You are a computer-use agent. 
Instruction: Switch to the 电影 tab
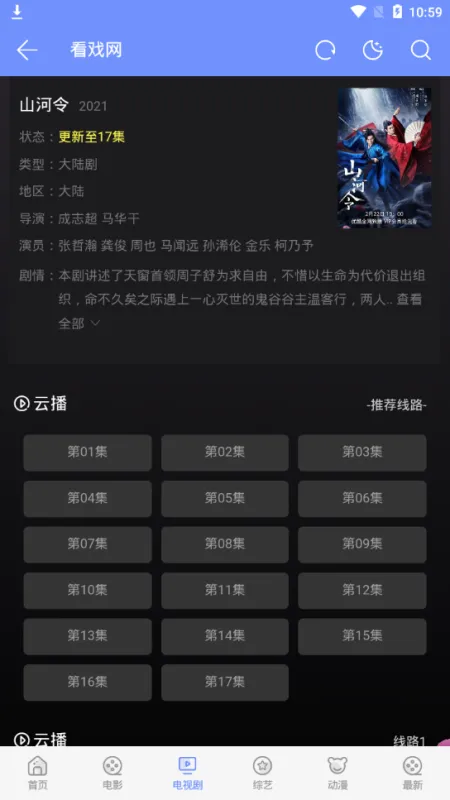pyautogui.click(x=112, y=773)
